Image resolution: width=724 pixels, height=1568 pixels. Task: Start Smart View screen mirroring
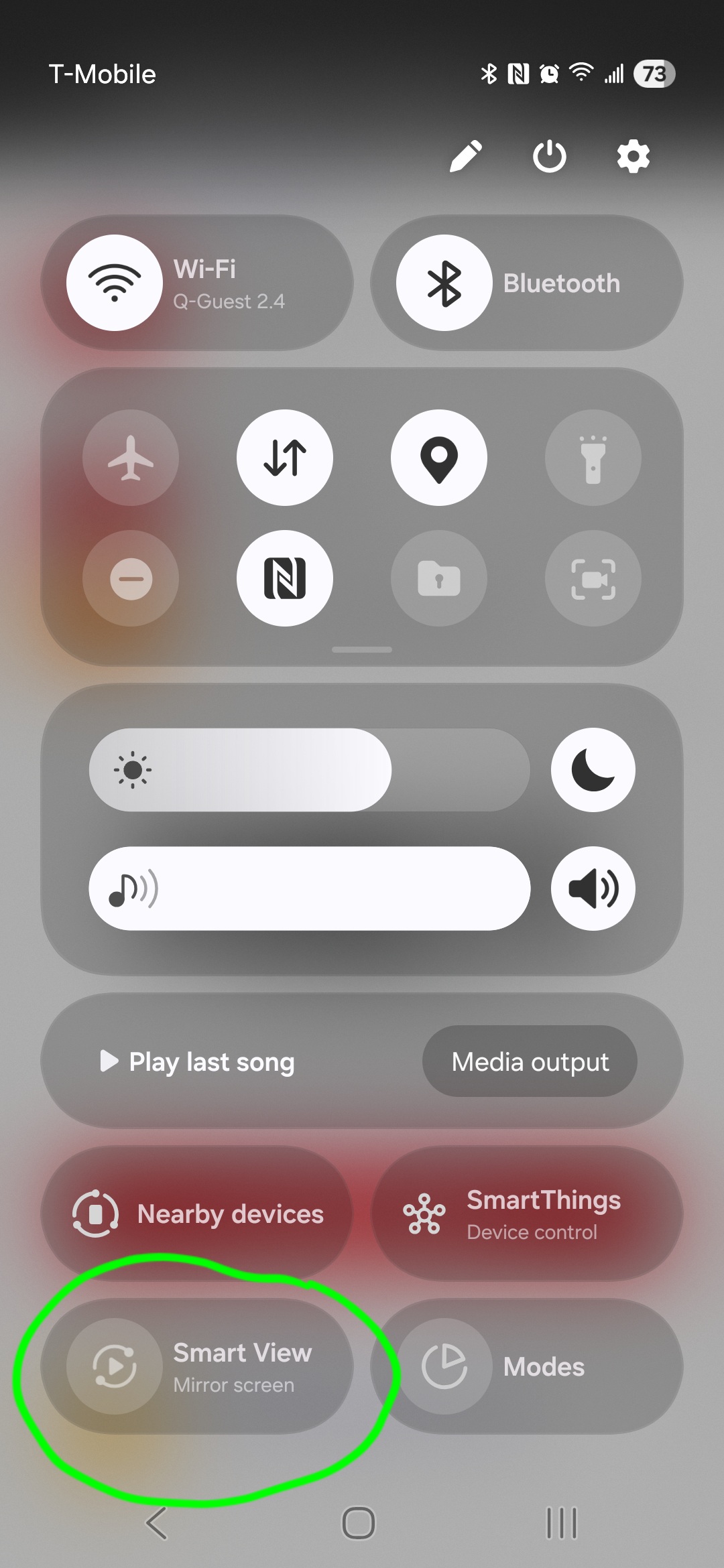tap(197, 1366)
